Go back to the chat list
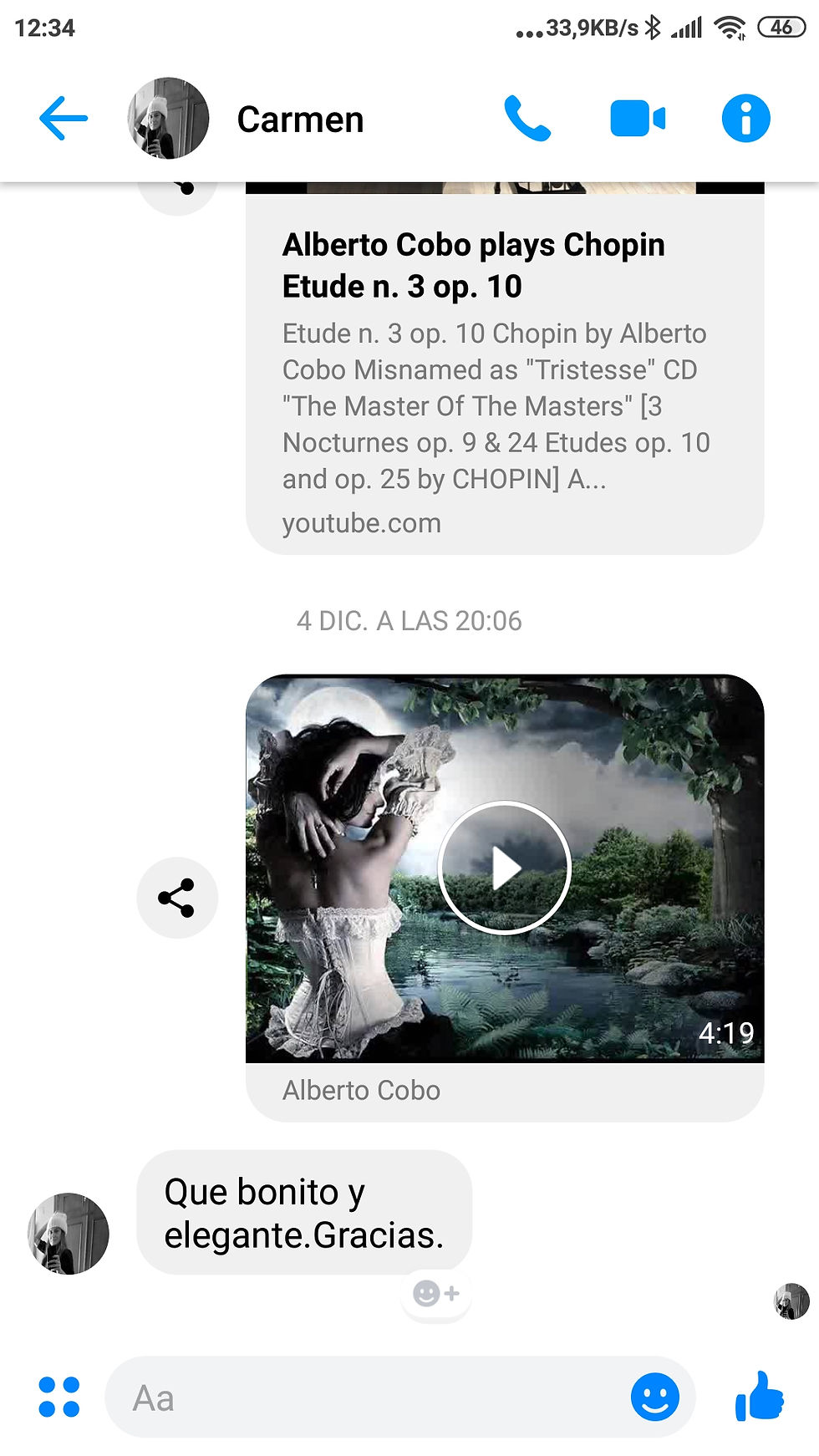The width and height of the screenshot is (819, 1456). [64, 119]
